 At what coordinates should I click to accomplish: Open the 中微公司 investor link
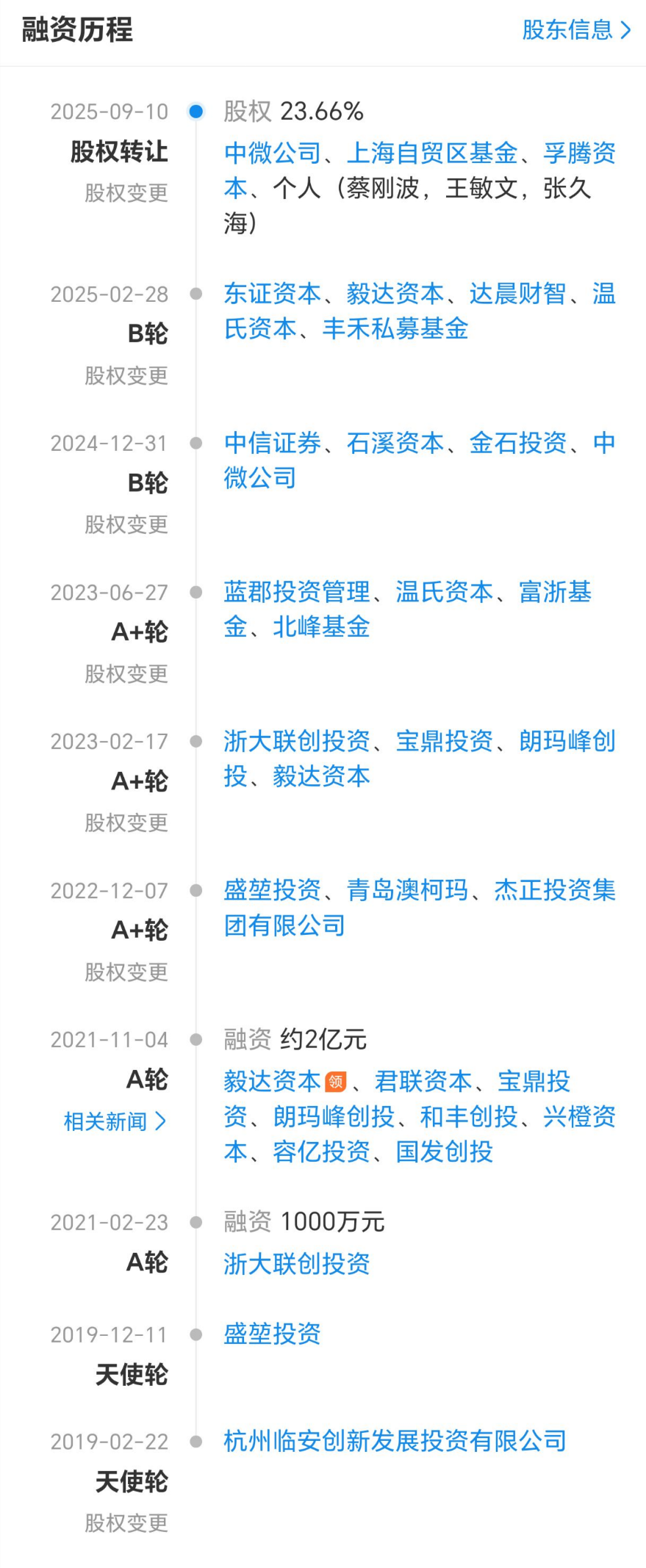click(272, 152)
